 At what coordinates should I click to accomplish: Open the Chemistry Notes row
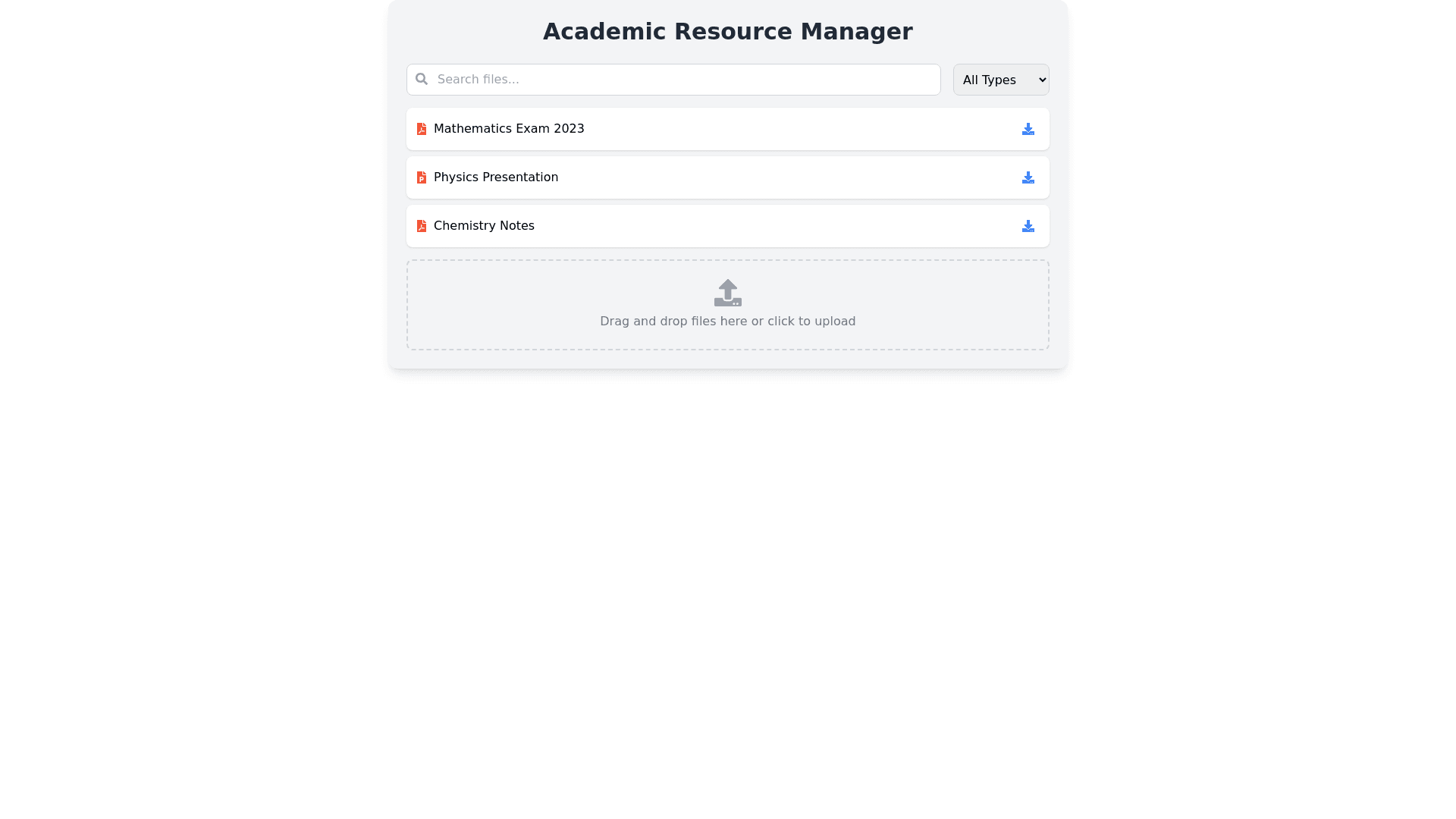(484, 226)
